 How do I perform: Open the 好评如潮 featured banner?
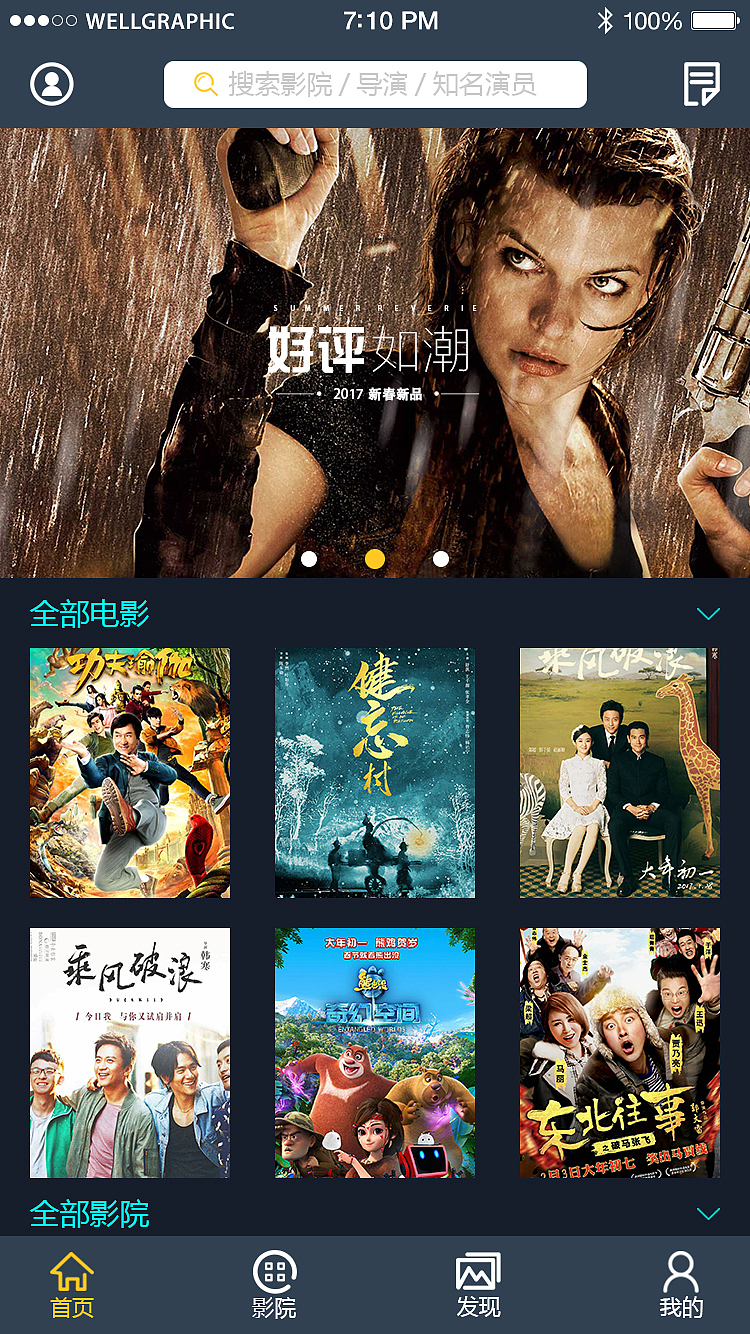(375, 352)
